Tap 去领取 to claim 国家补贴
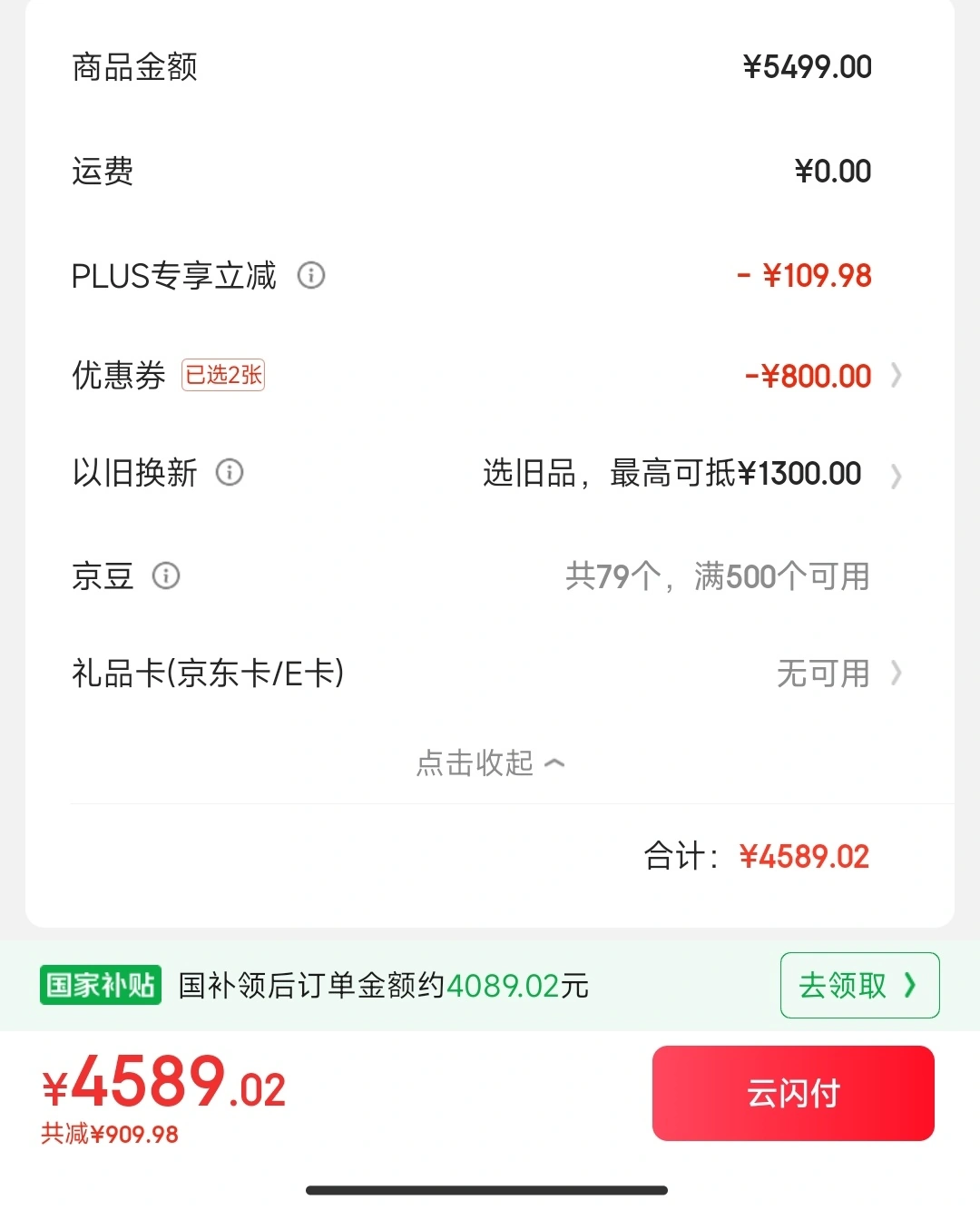The height and width of the screenshot is (1210, 980). pos(858,985)
